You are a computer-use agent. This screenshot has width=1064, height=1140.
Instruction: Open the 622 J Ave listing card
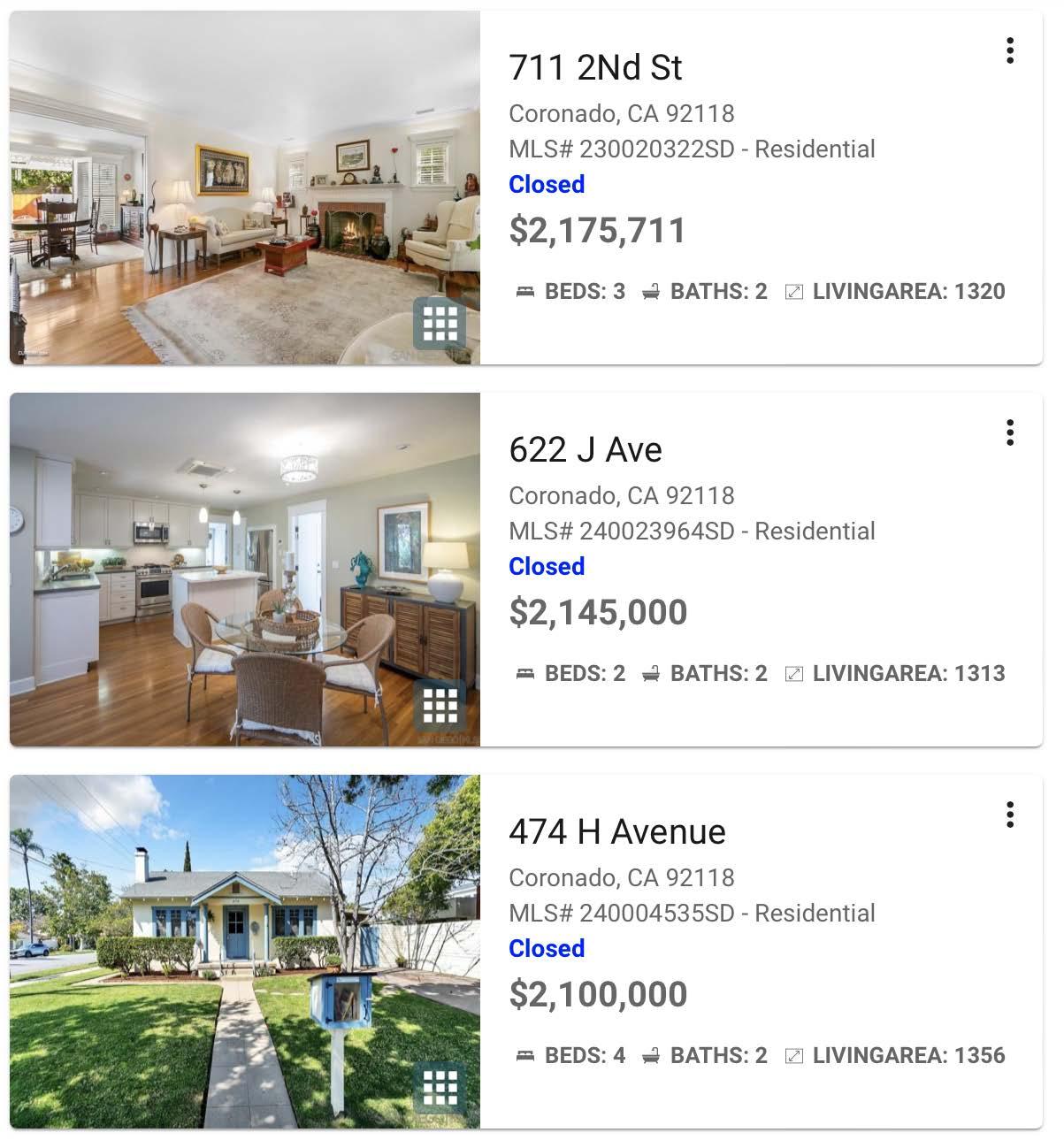pos(526,570)
